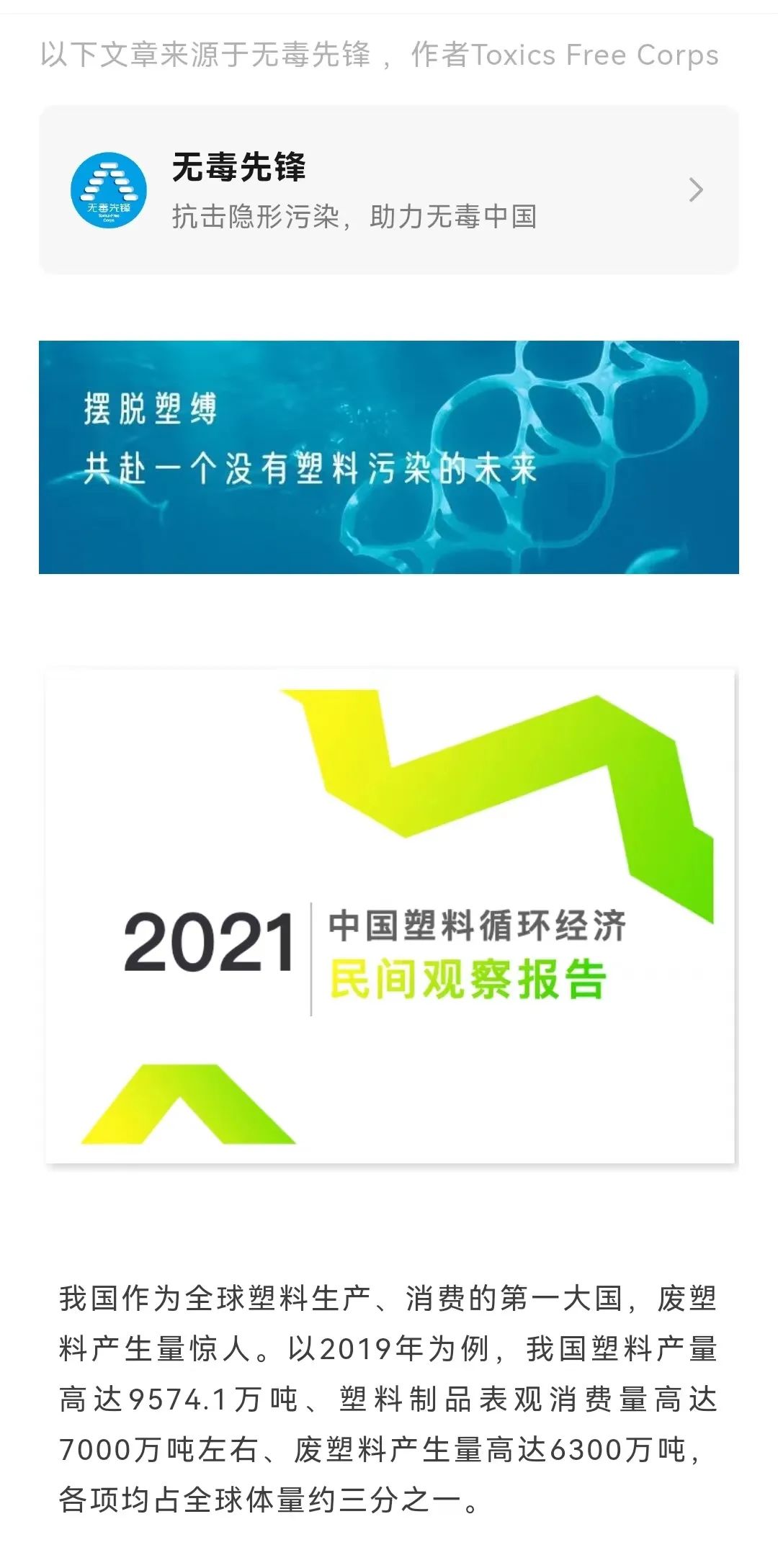View the 2021 中国塑料循环经济 report cover
778x1568 pixels.
[x=389, y=915]
